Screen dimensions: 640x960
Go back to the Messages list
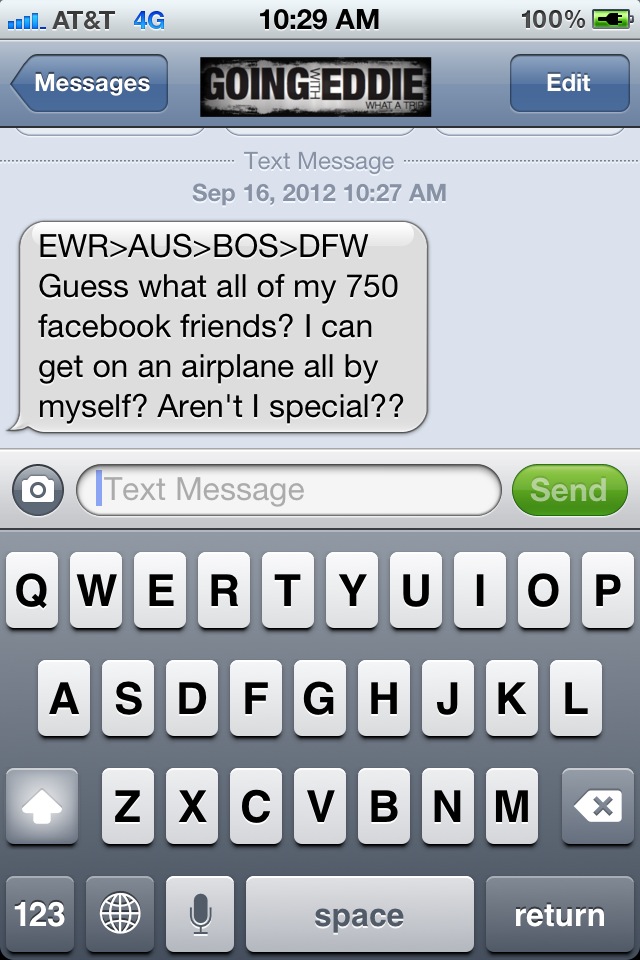(x=88, y=84)
